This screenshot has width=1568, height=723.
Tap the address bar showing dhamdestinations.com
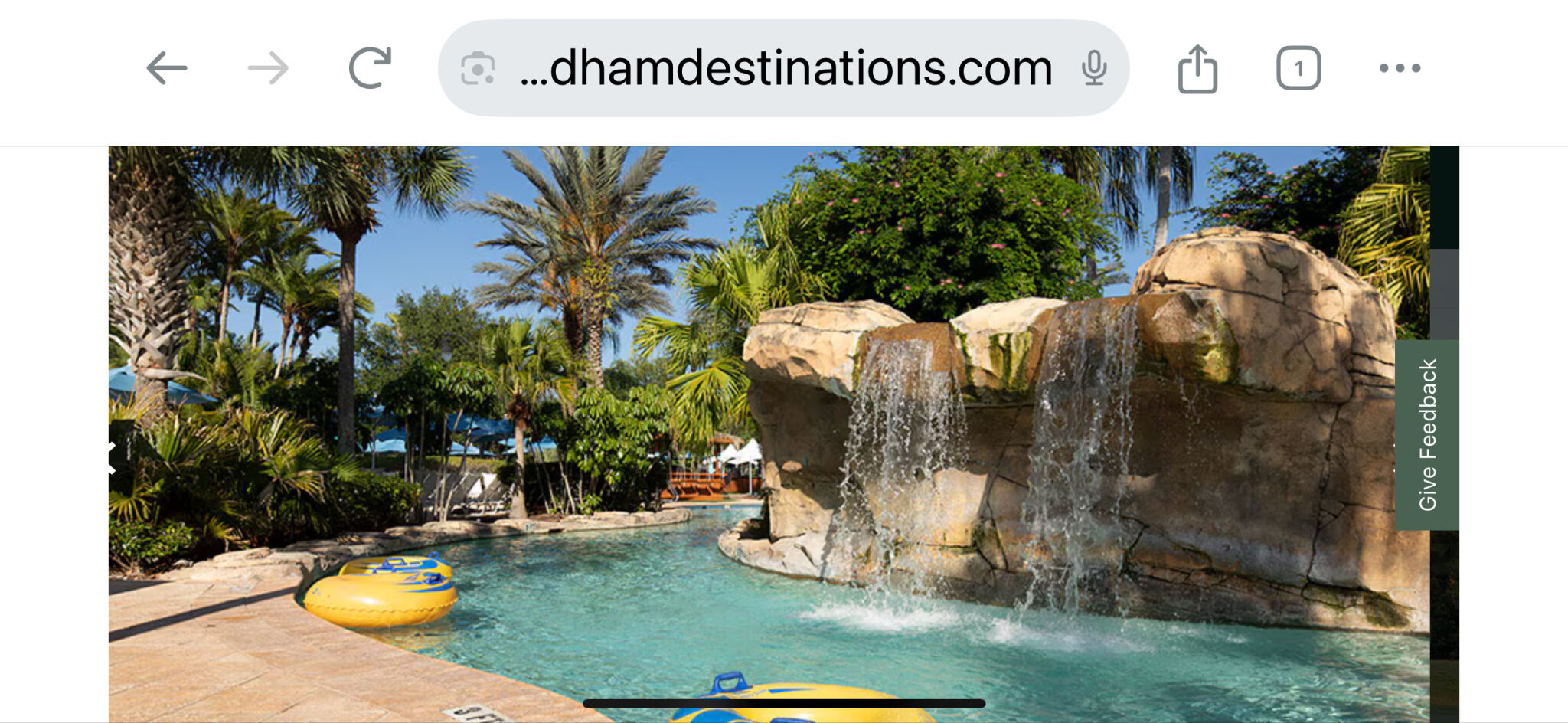[785, 68]
